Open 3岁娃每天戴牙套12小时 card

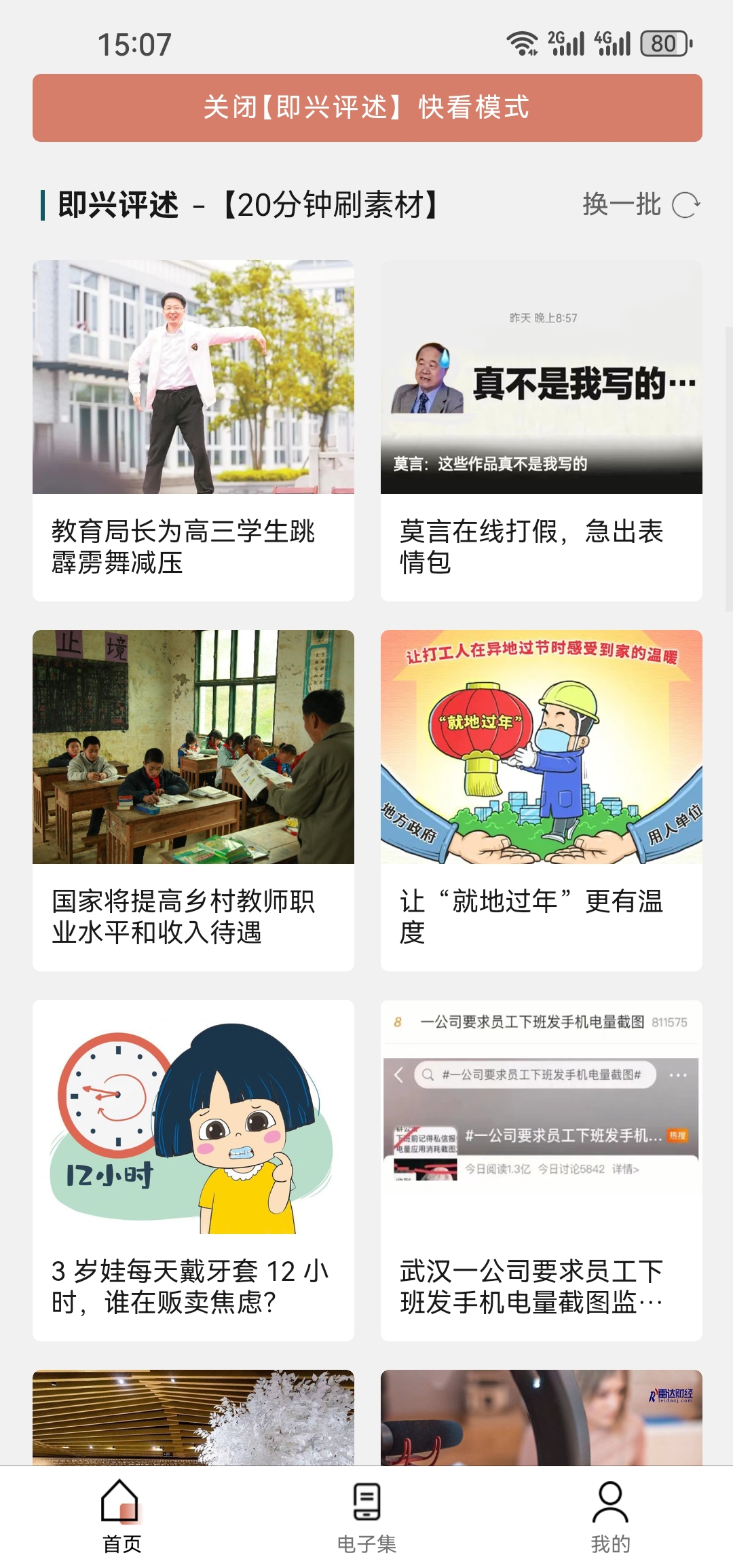pyautogui.click(x=193, y=1170)
